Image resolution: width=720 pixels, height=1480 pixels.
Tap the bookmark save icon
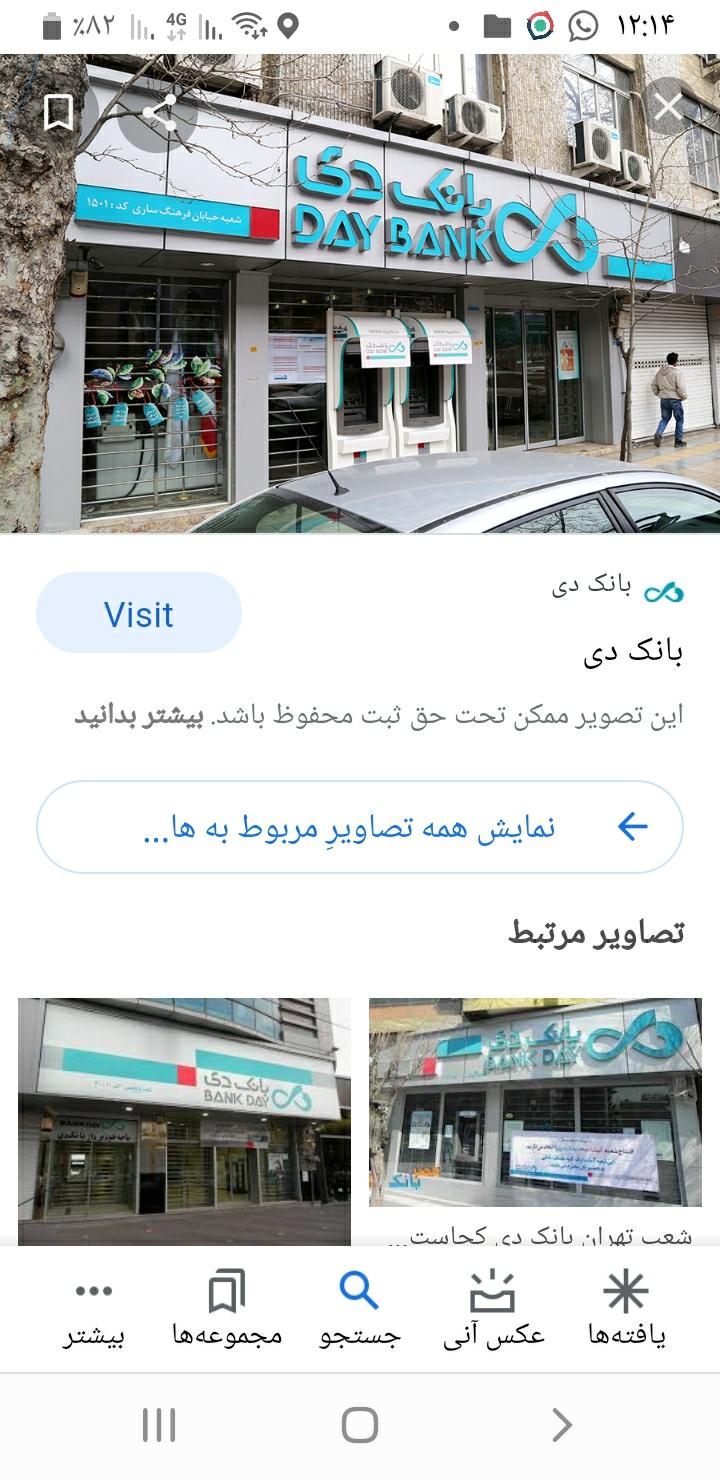[57, 110]
